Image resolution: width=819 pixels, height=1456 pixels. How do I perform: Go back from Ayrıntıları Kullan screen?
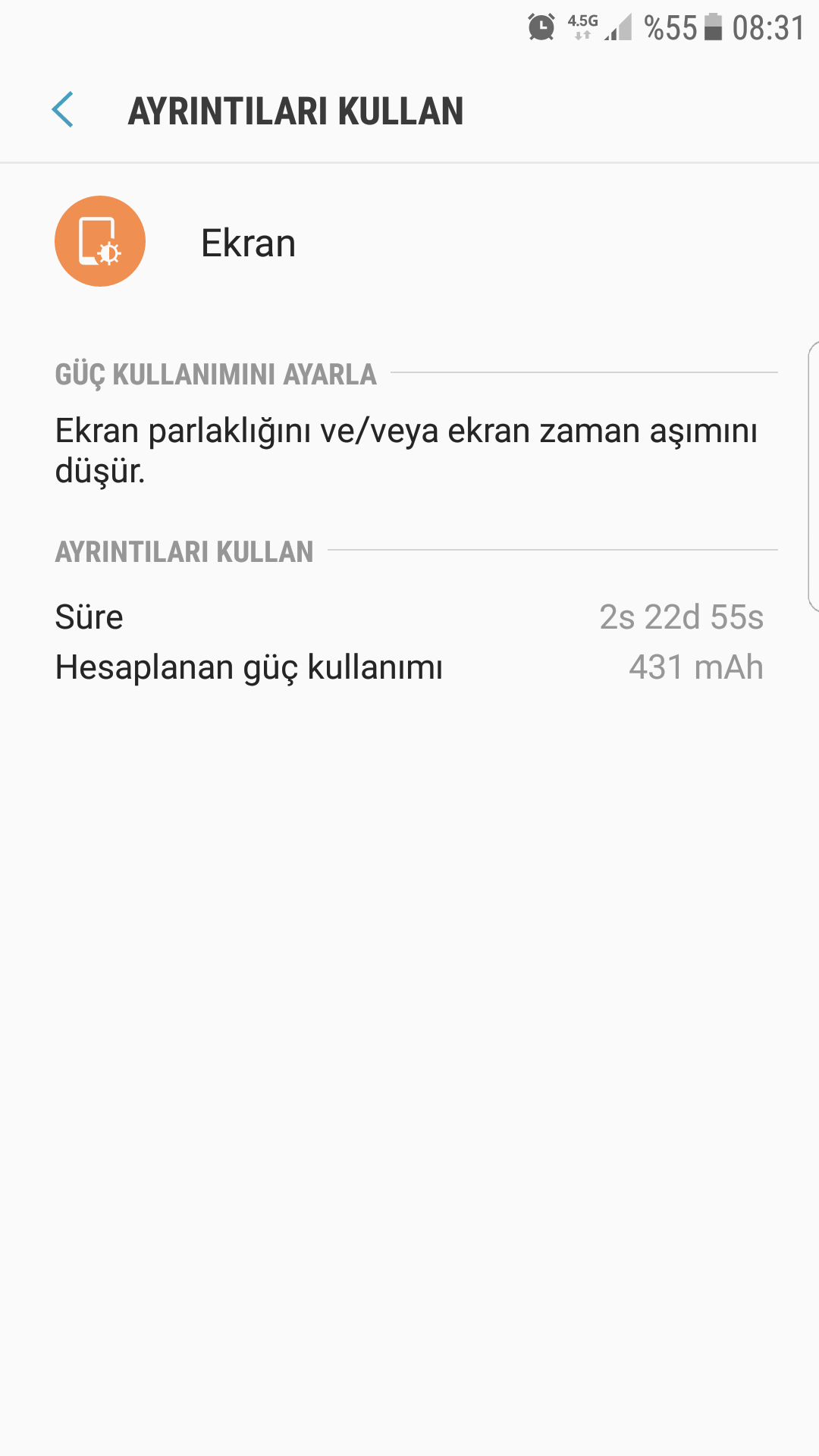63,110
